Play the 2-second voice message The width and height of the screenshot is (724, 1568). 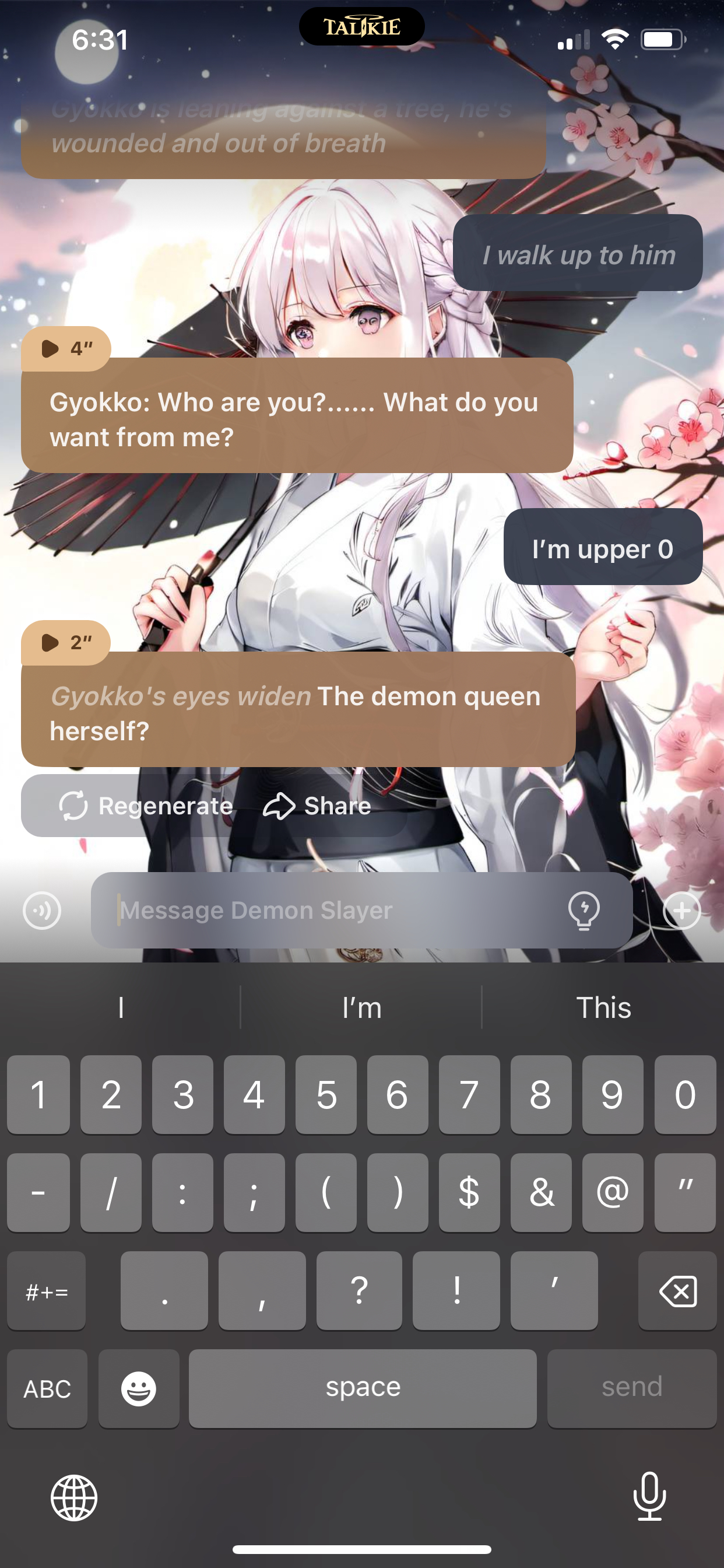pyautogui.click(x=65, y=642)
